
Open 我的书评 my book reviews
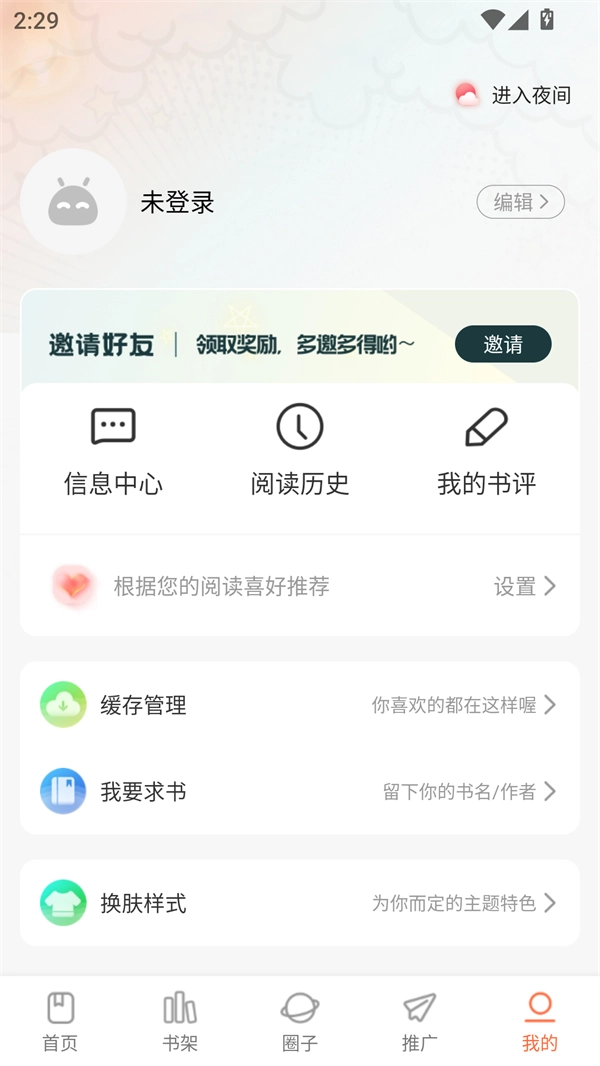[486, 452]
